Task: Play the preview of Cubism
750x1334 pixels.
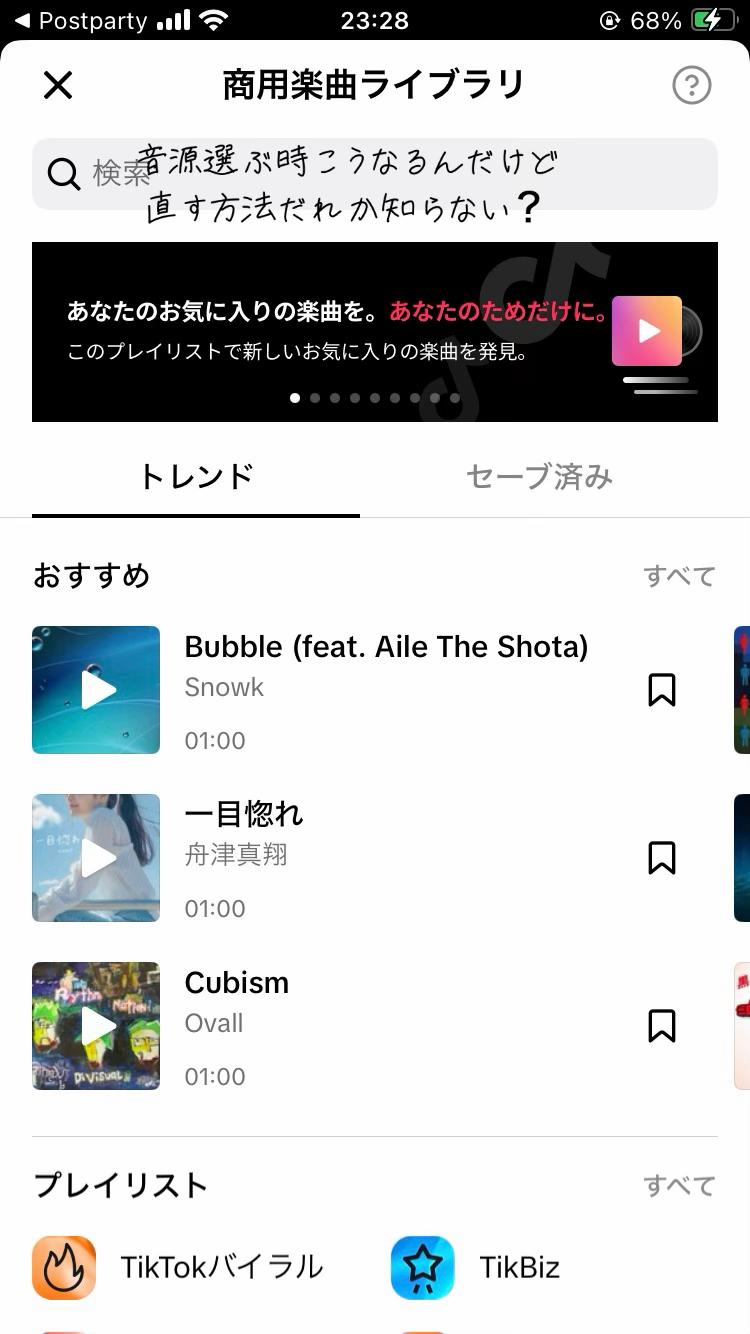Action: 96,1026
